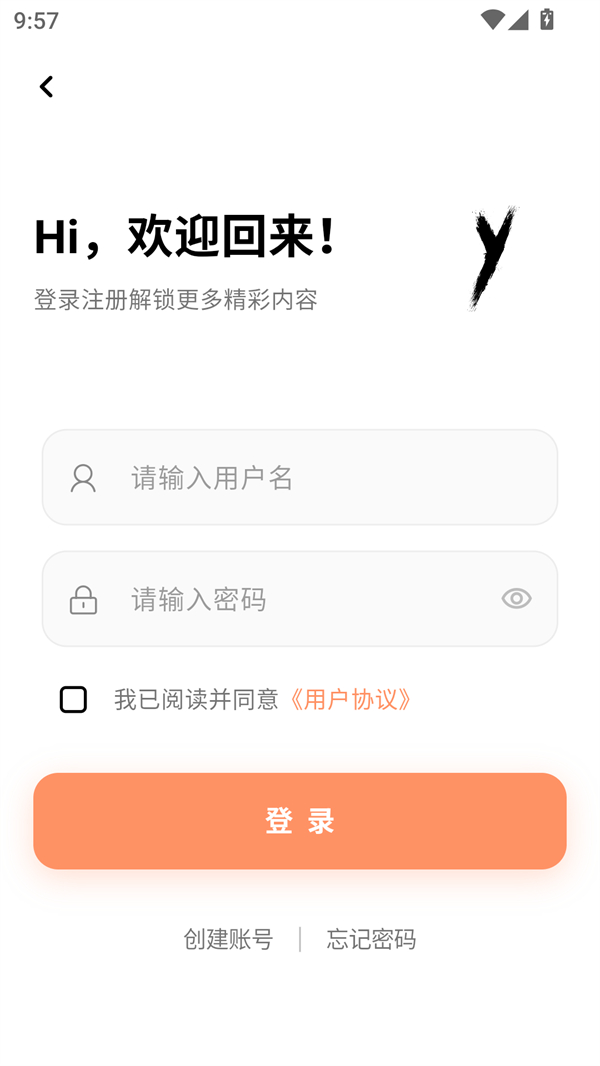This screenshot has width=600, height=1066.
Task: Tap the 登录 button
Action: point(300,821)
